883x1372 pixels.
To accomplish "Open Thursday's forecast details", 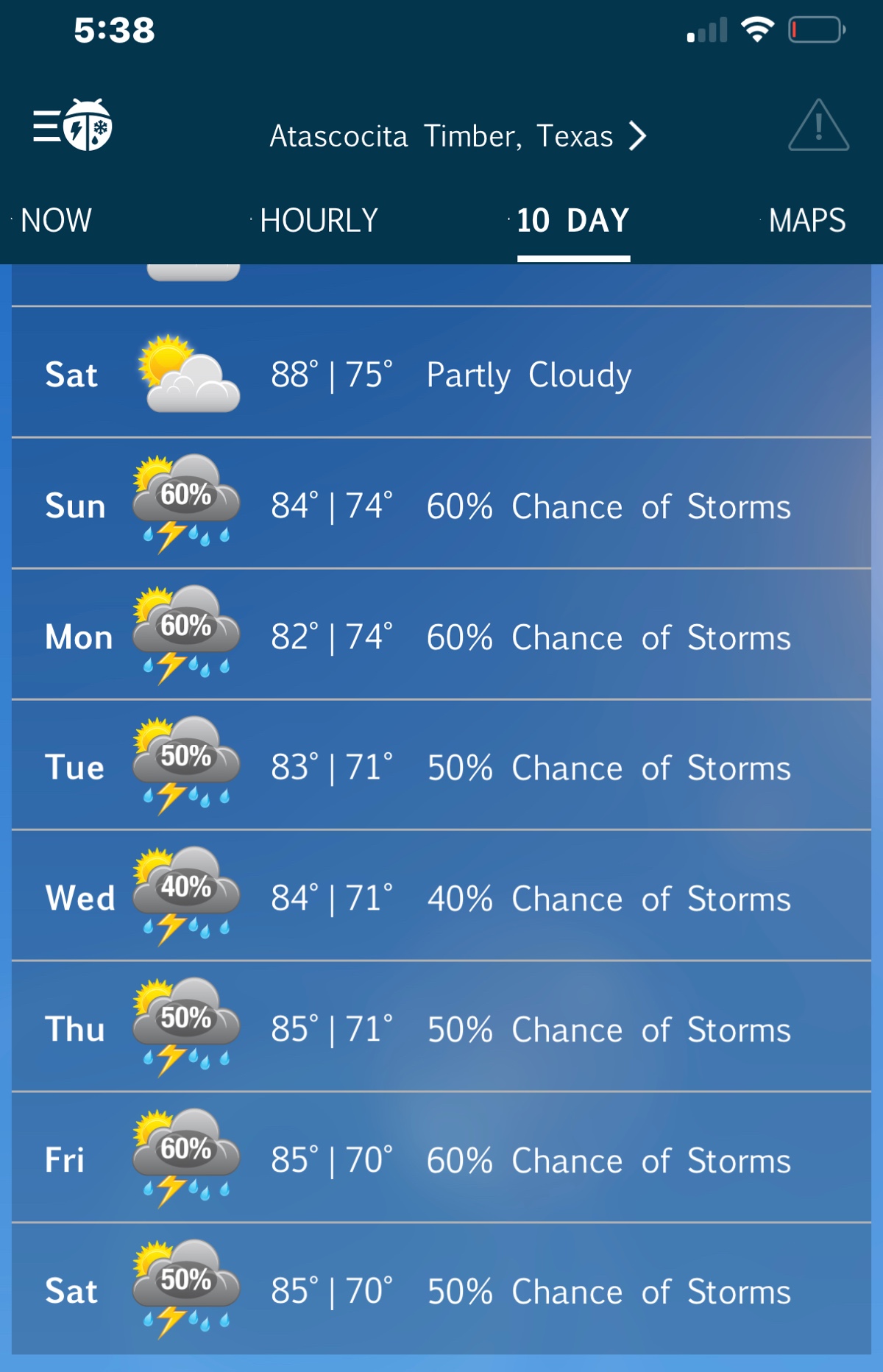I will click(441, 1029).
